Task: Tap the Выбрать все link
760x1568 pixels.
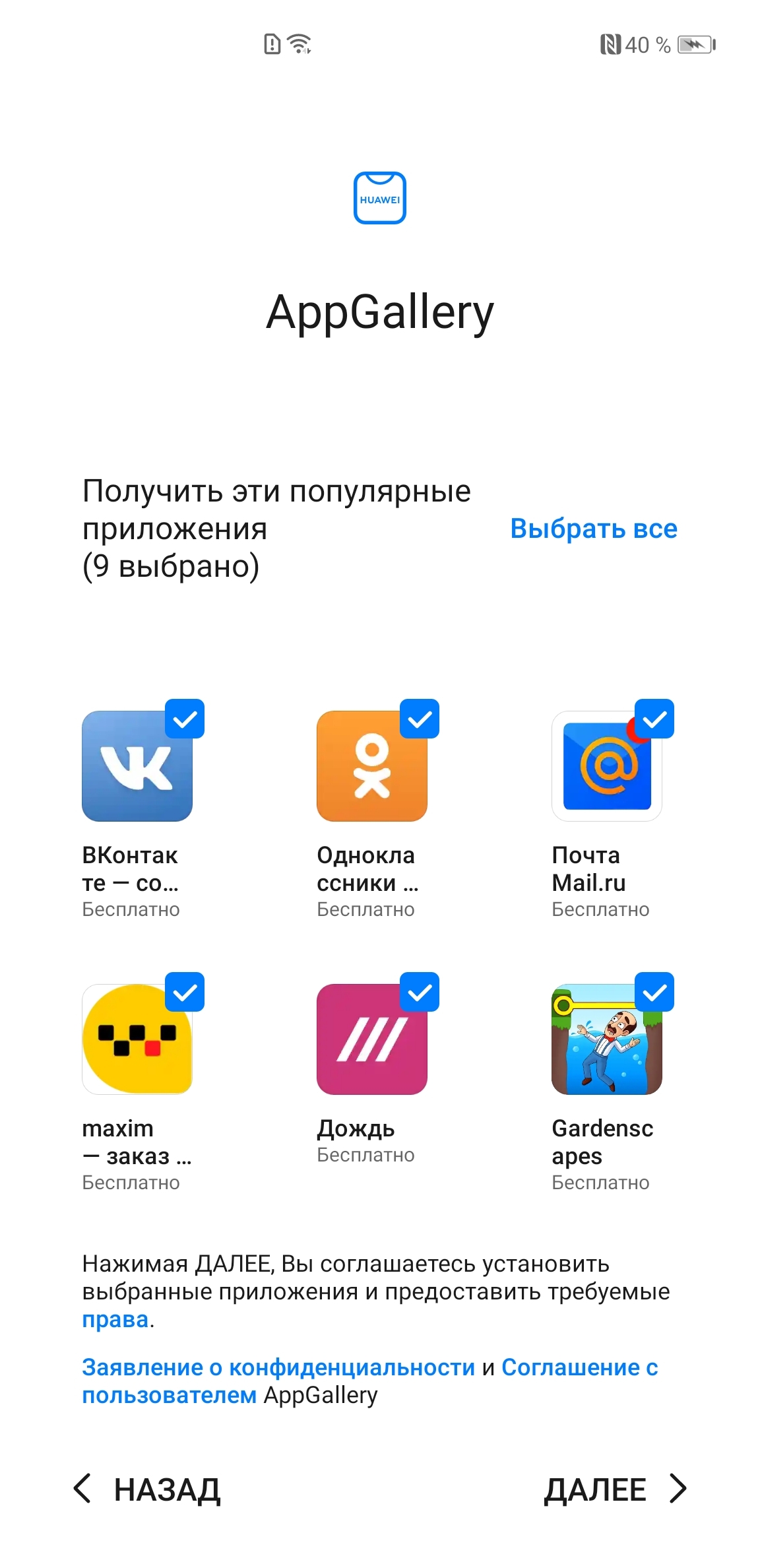Action: point(593,529)
